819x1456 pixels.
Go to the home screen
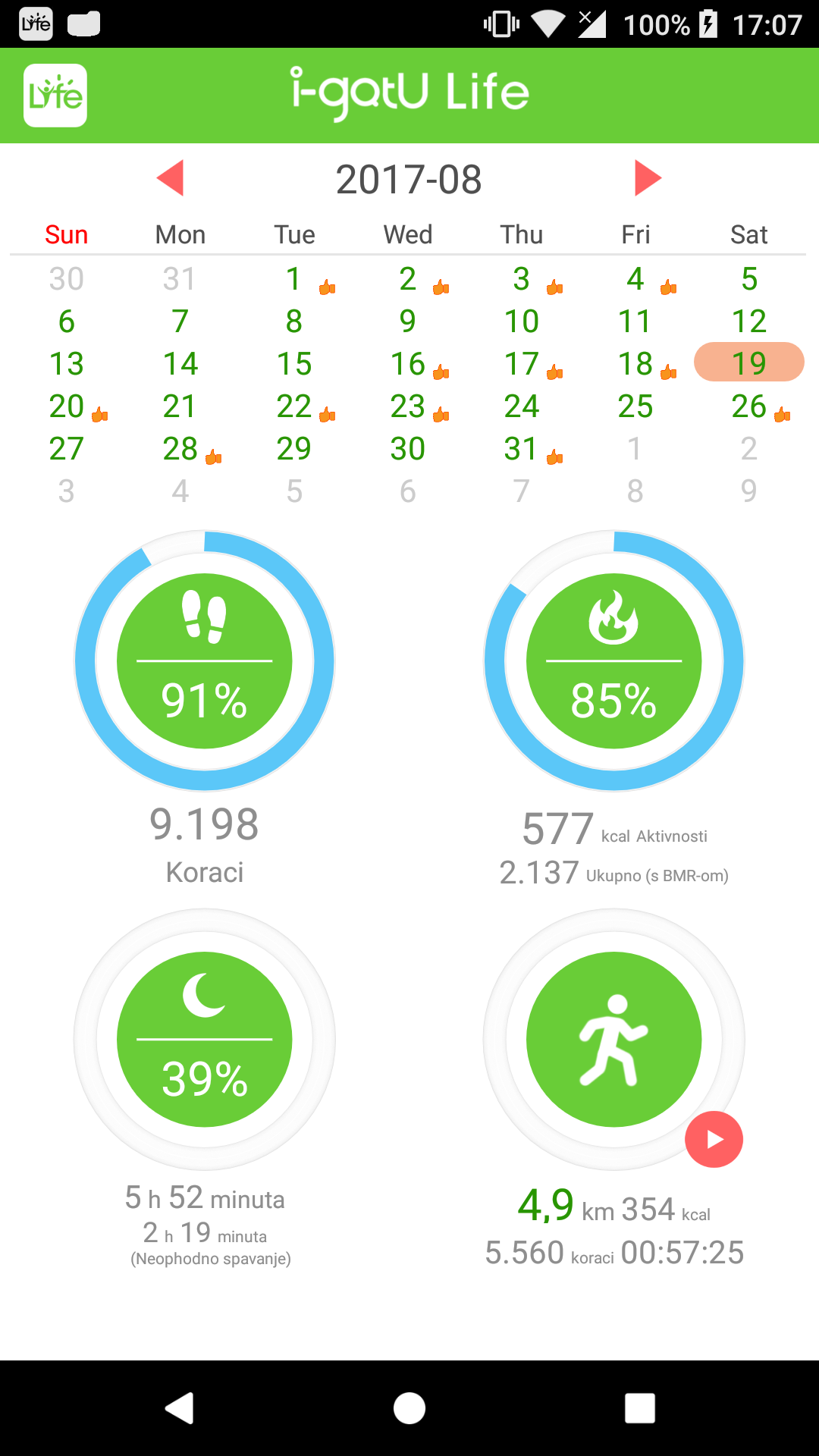[x=409, y=1408]
